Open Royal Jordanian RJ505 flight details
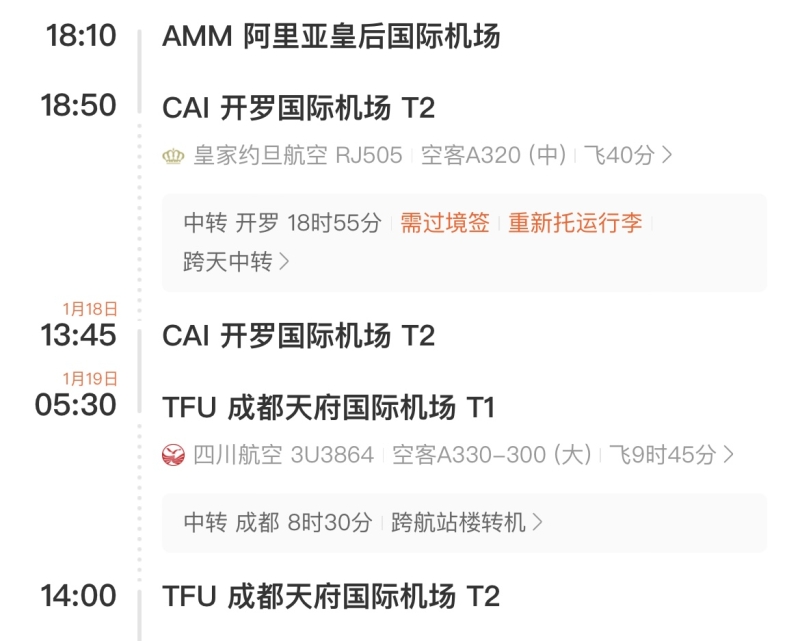The height and width of the screenshot is (641, 800). pyautogui.click(x=417, y=155)
